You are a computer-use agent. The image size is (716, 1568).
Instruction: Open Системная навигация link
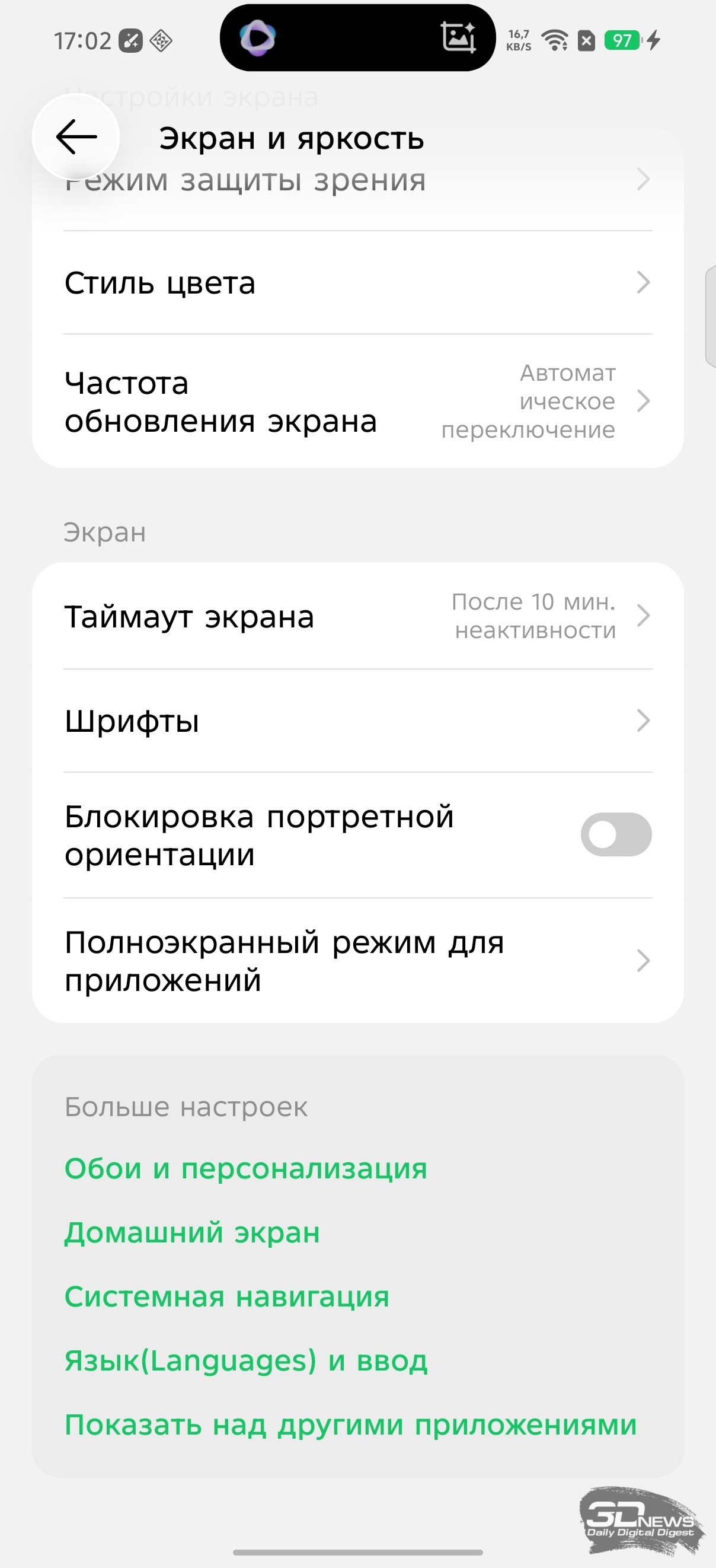coord(227,1296)
